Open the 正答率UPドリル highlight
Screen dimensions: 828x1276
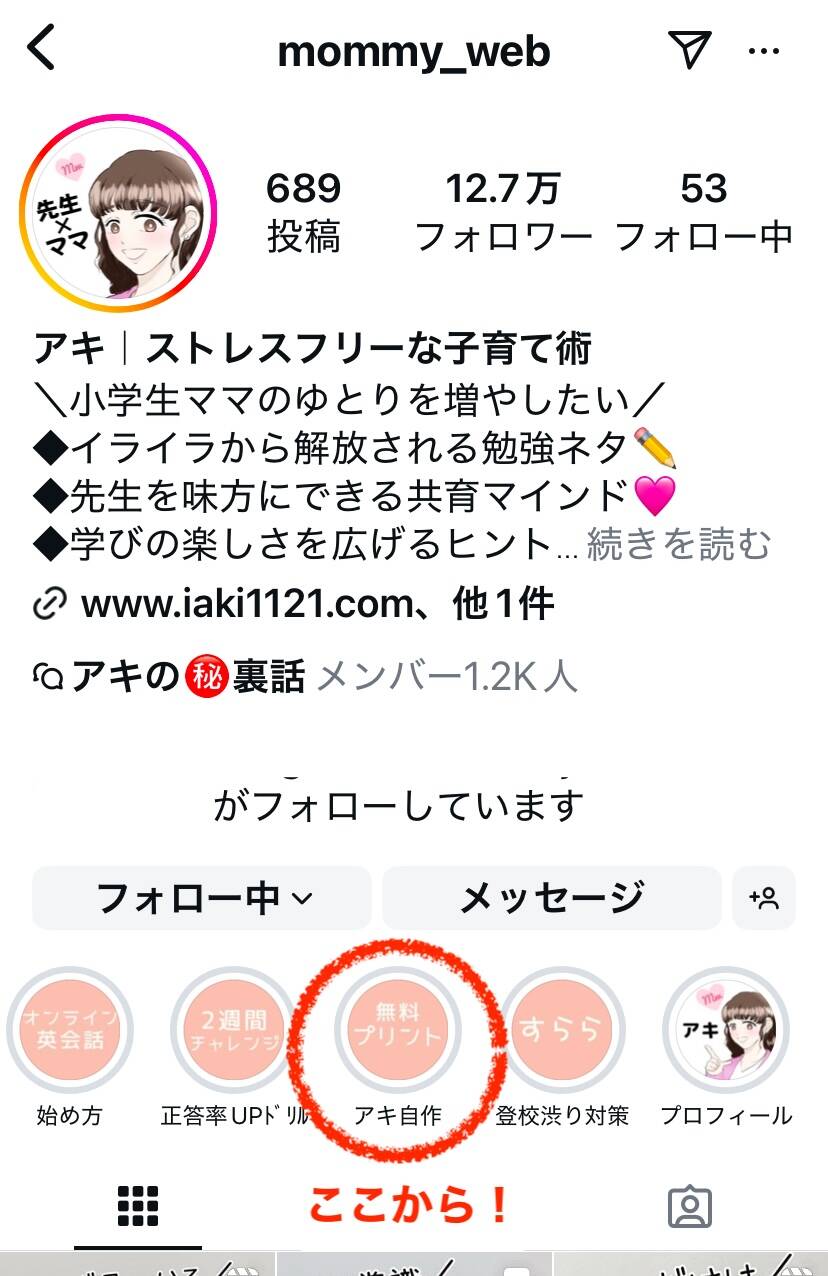coord(232,1031)
